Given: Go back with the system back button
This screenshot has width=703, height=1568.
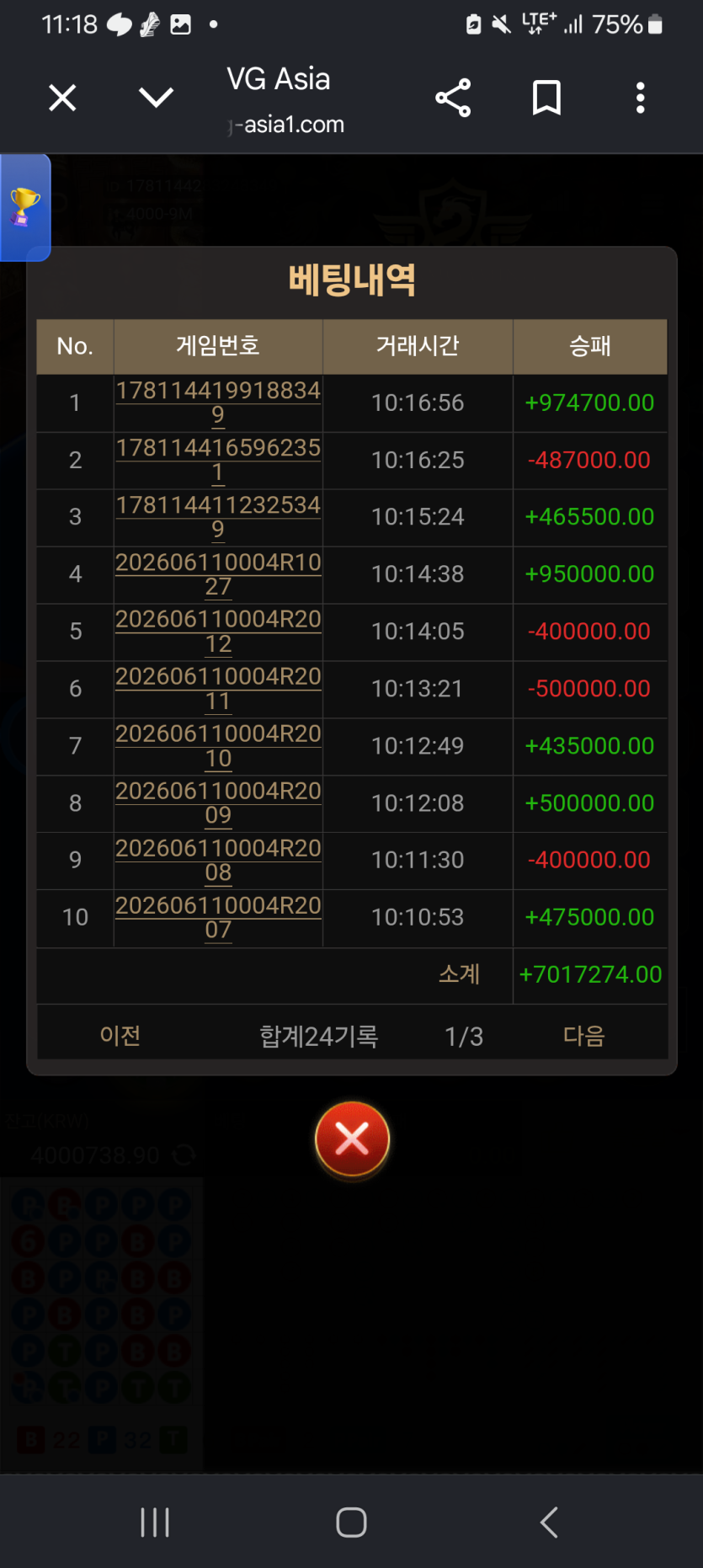Looking at the screenshot, I should [x=549, y=1522].
